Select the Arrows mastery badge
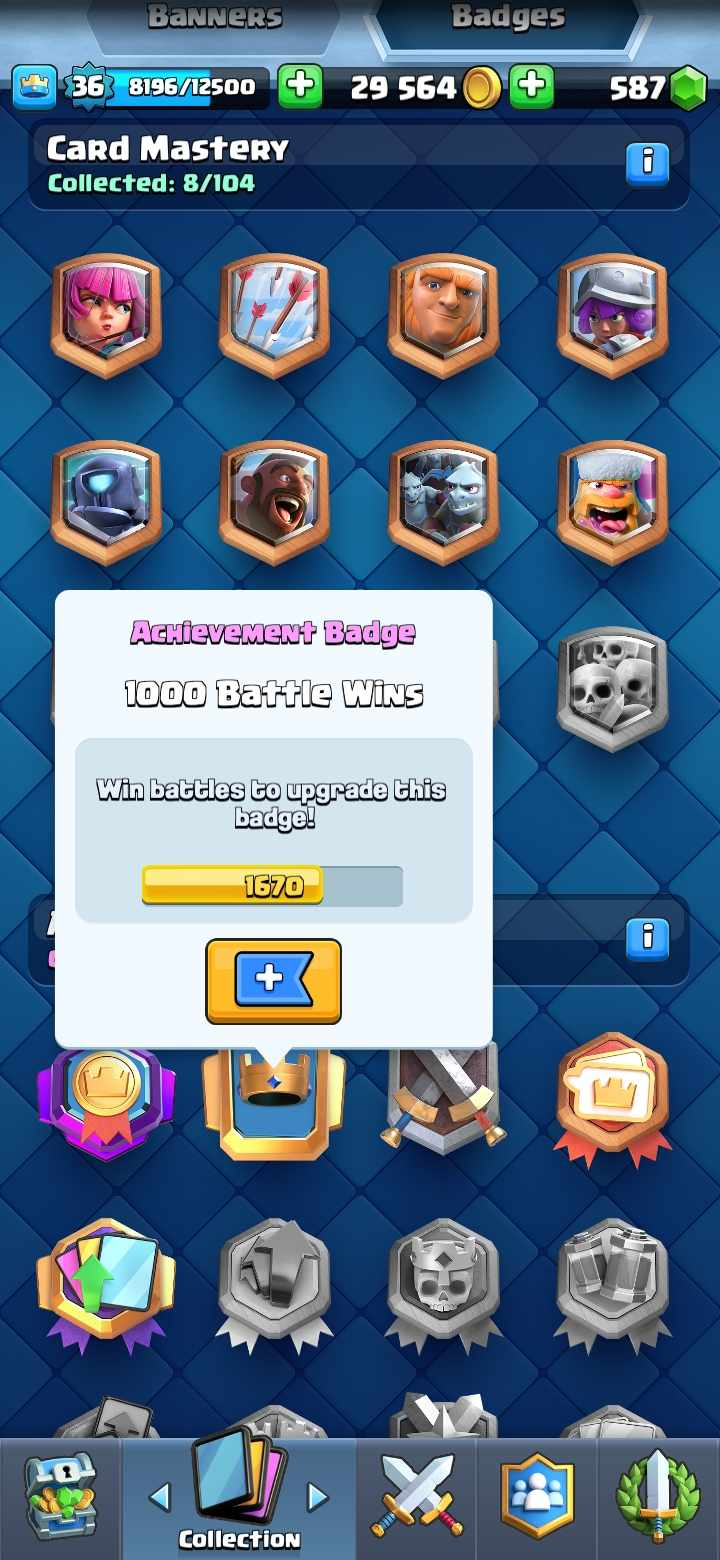720x1560 pixels. (274, 315)
